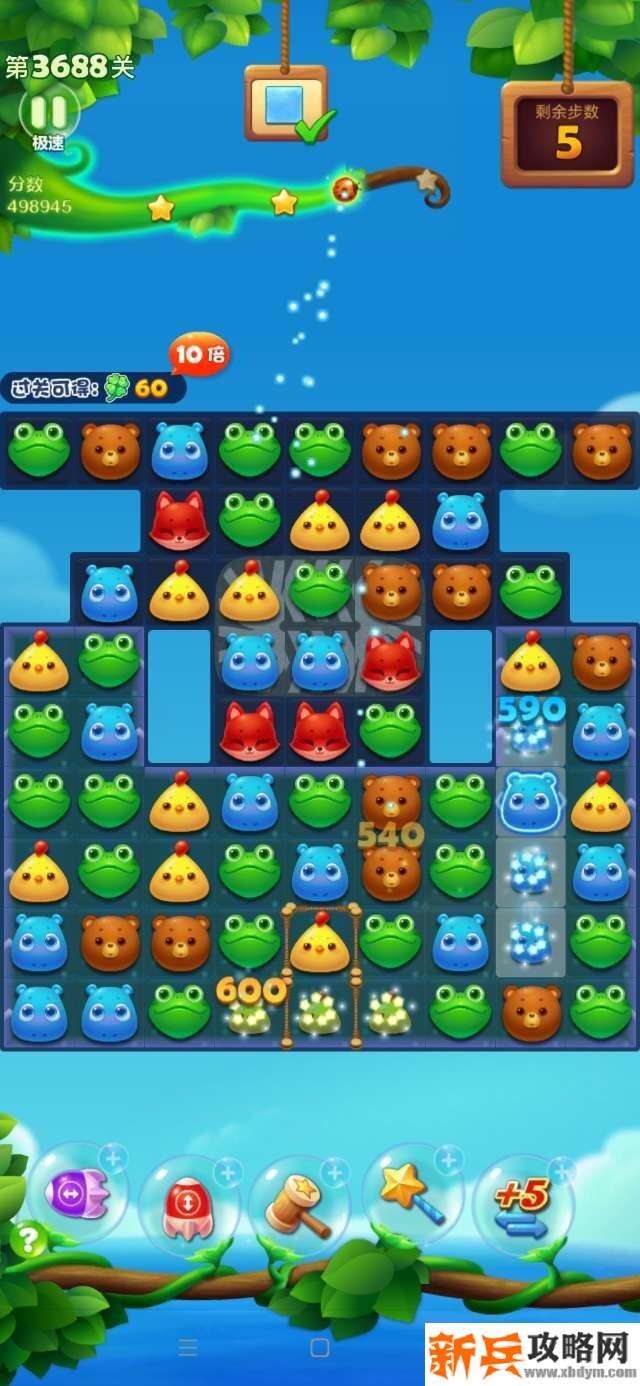The image size is (640, 1386).
Task: Use the magic star wand booster
Action: tap(412, 1194)
